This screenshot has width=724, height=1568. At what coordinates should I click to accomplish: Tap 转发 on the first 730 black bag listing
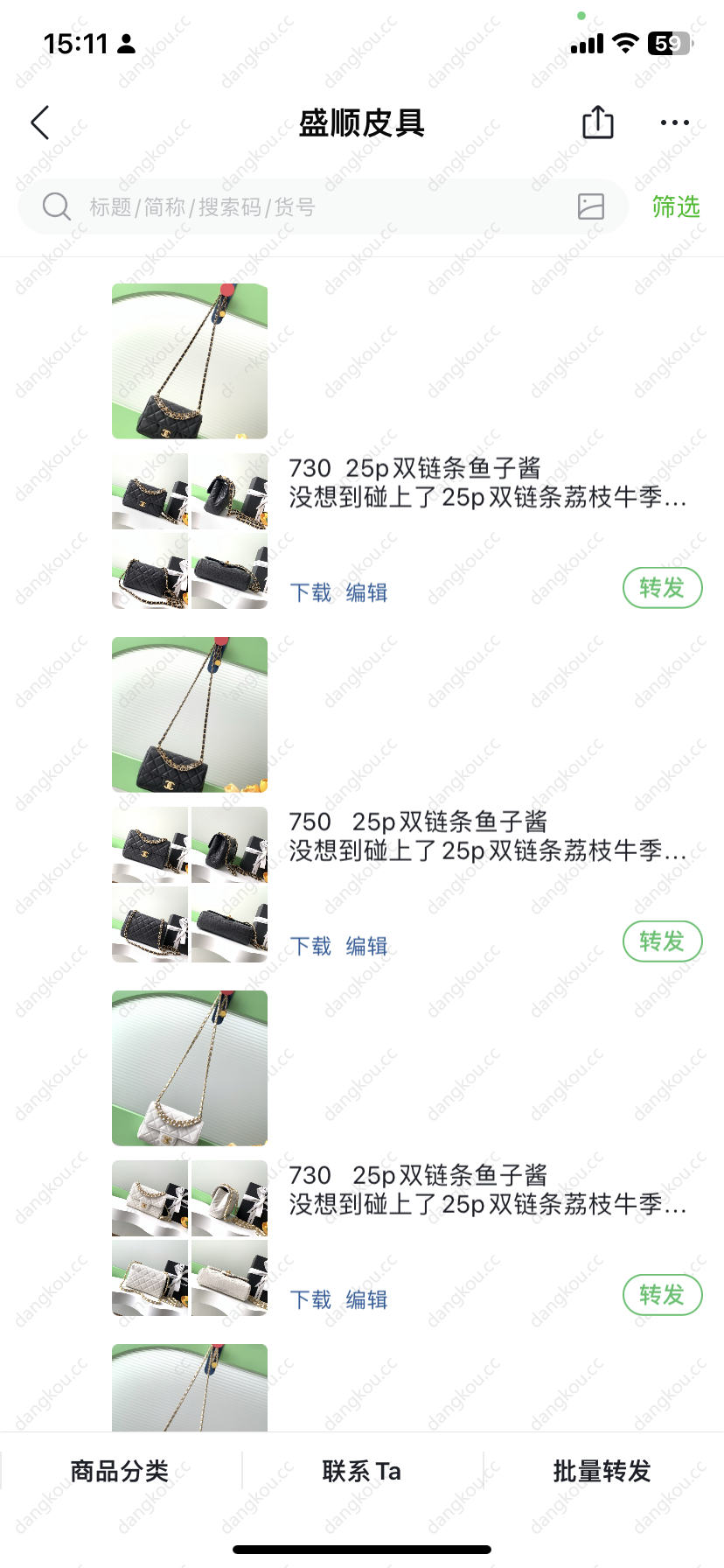click(663, 588)
